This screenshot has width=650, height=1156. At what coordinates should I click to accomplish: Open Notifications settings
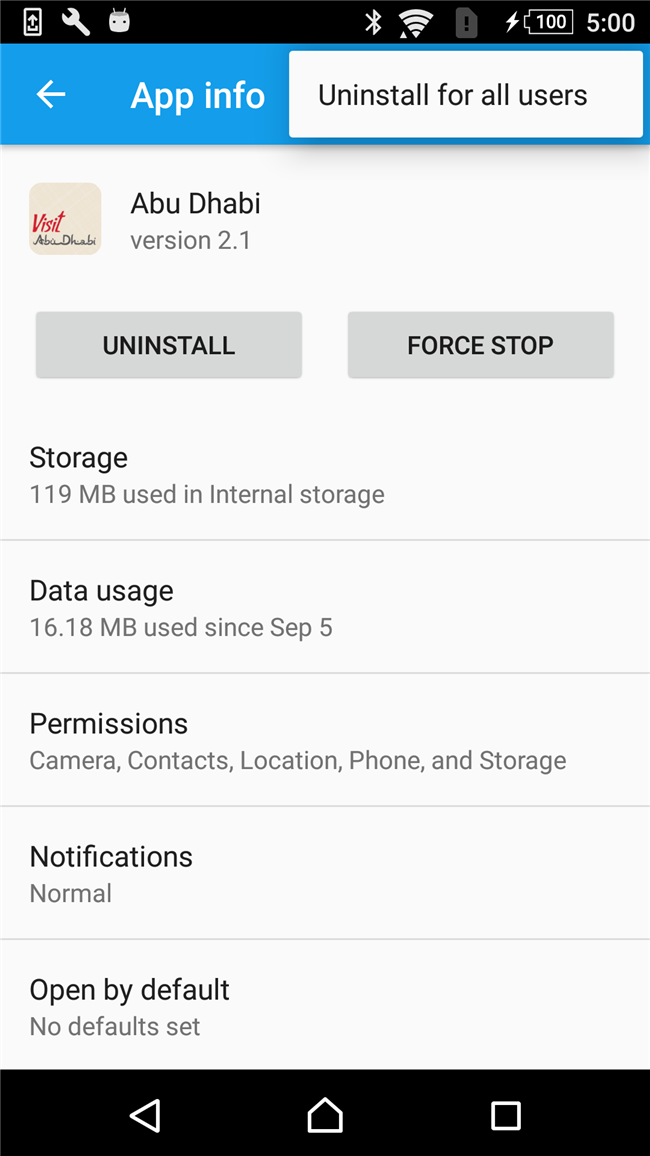coord(325,873)
